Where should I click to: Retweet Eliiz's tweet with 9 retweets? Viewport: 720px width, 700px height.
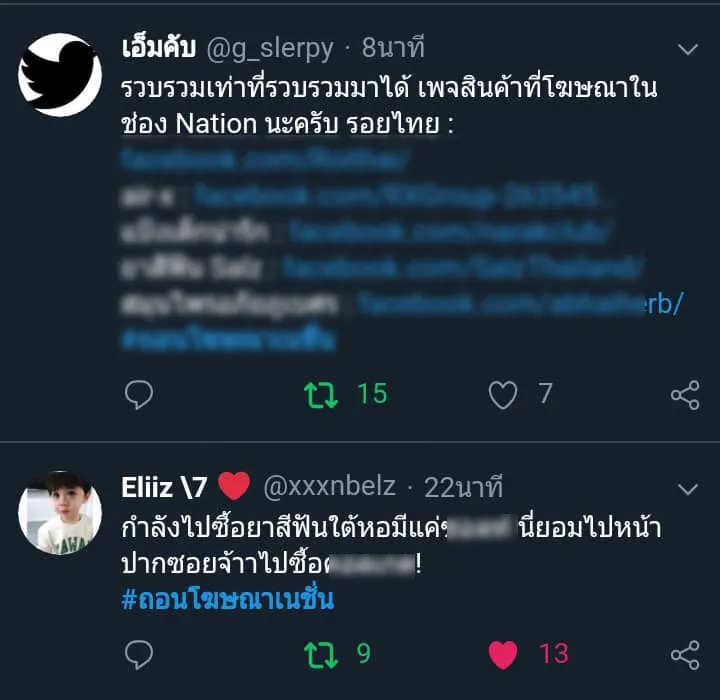pos(321,654)
